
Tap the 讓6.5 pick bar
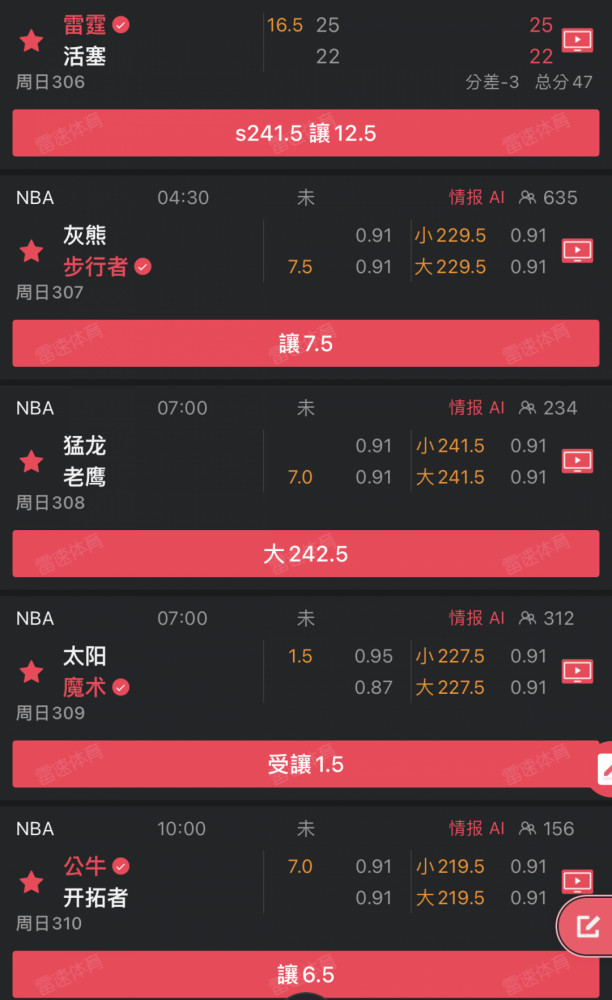point(306,974)
